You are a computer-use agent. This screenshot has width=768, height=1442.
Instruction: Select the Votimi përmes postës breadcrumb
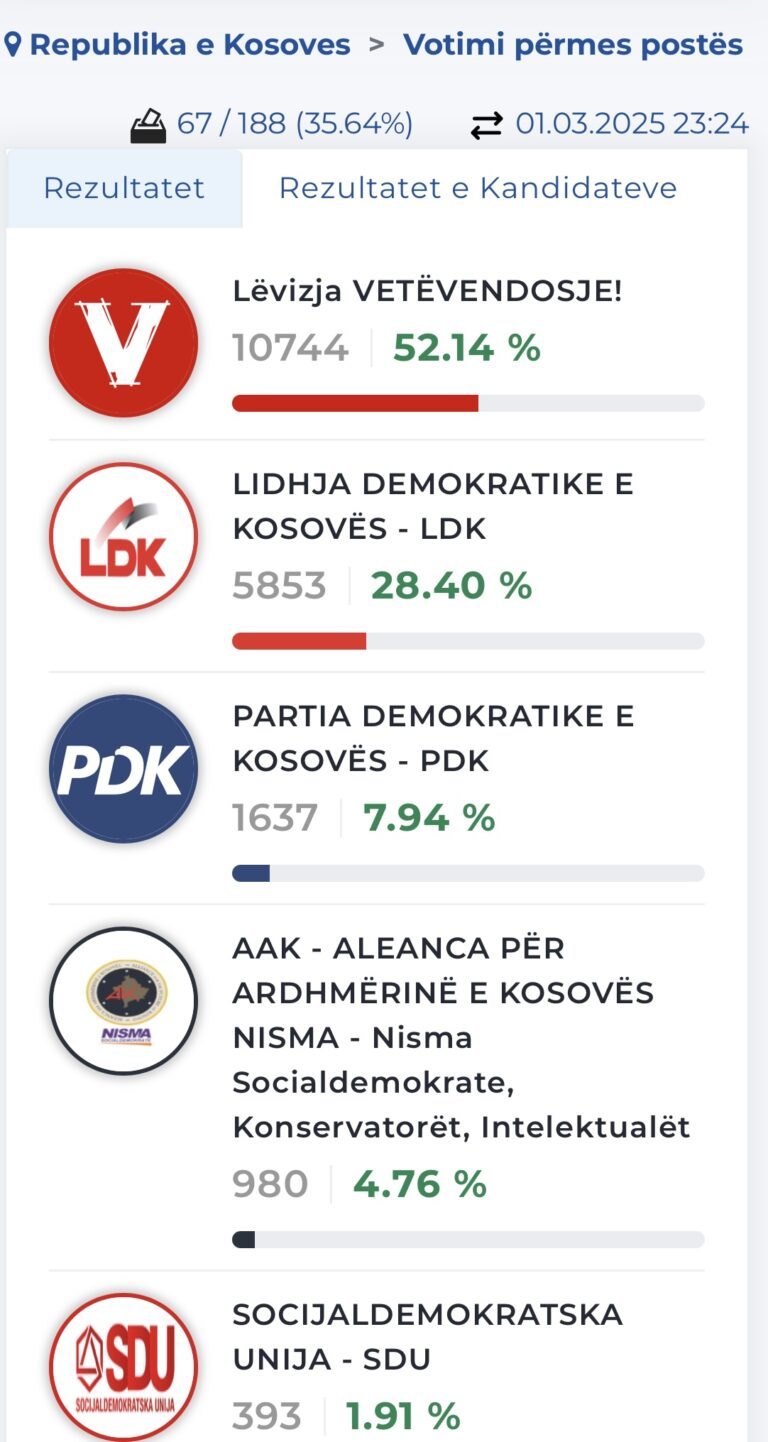click(573, 45)
